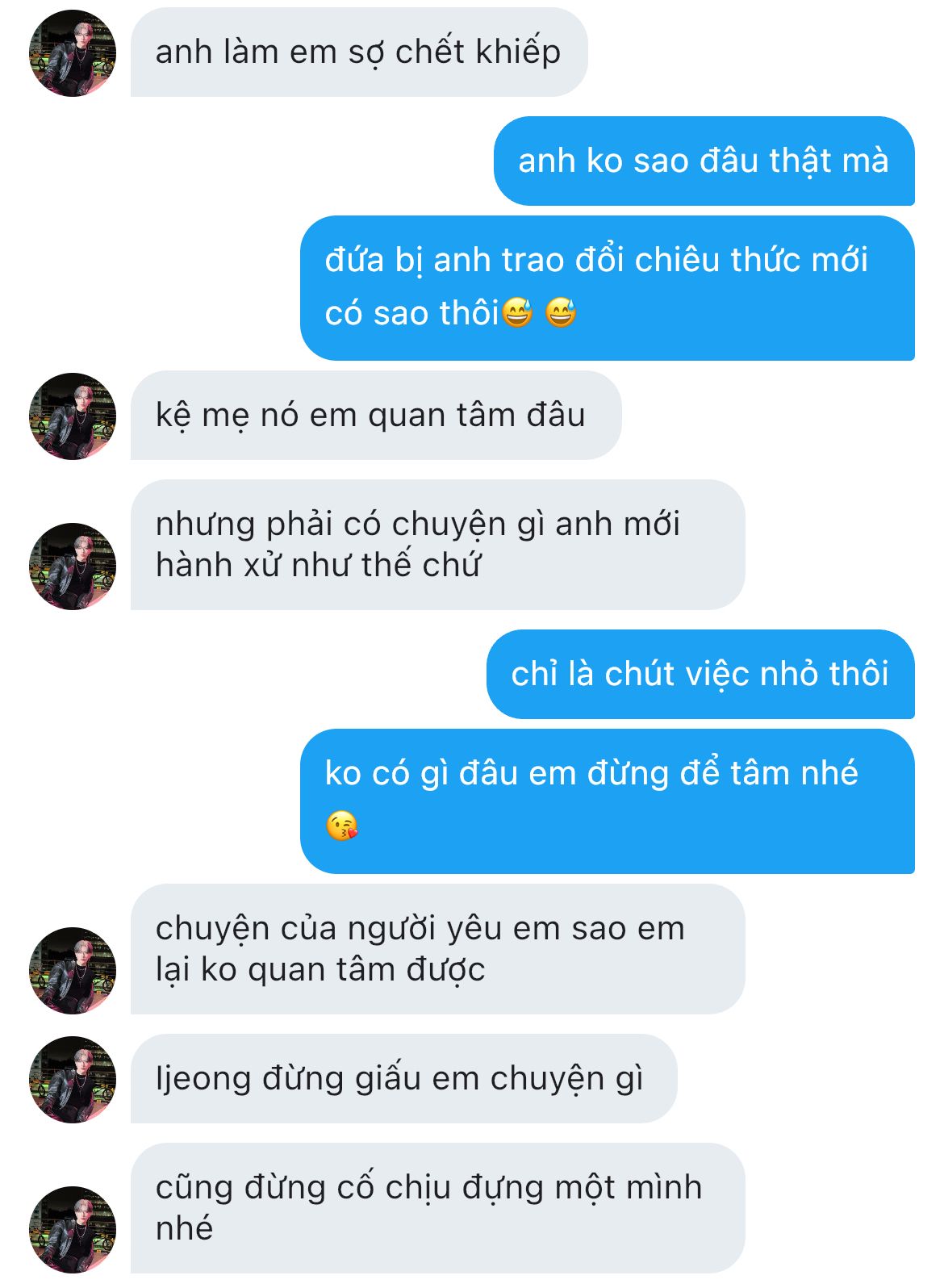
Task: Tap profile picture next to "kệ mẹ nó em quan tâm đâu"
Action: point(73,416)
